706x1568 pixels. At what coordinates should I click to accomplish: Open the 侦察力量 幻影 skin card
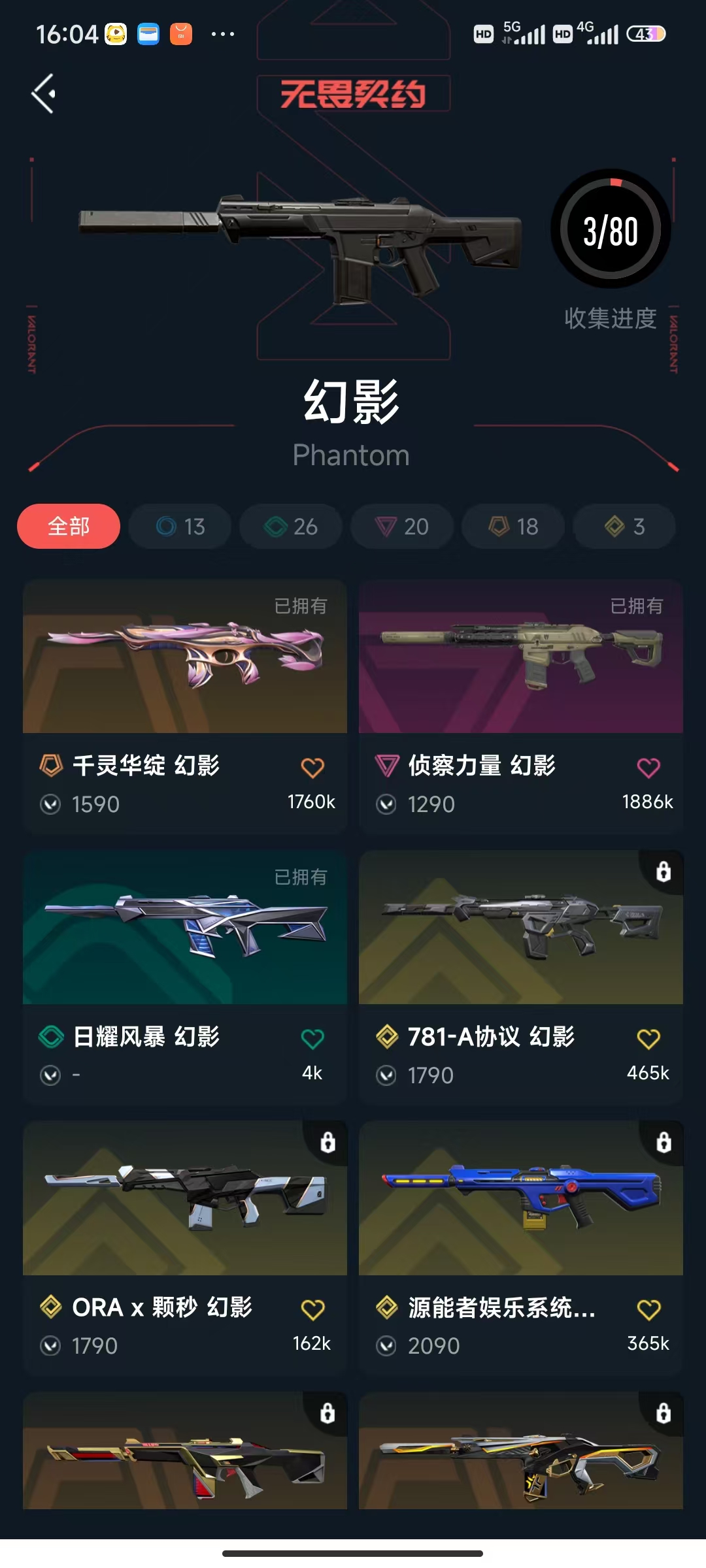point(521,657)
